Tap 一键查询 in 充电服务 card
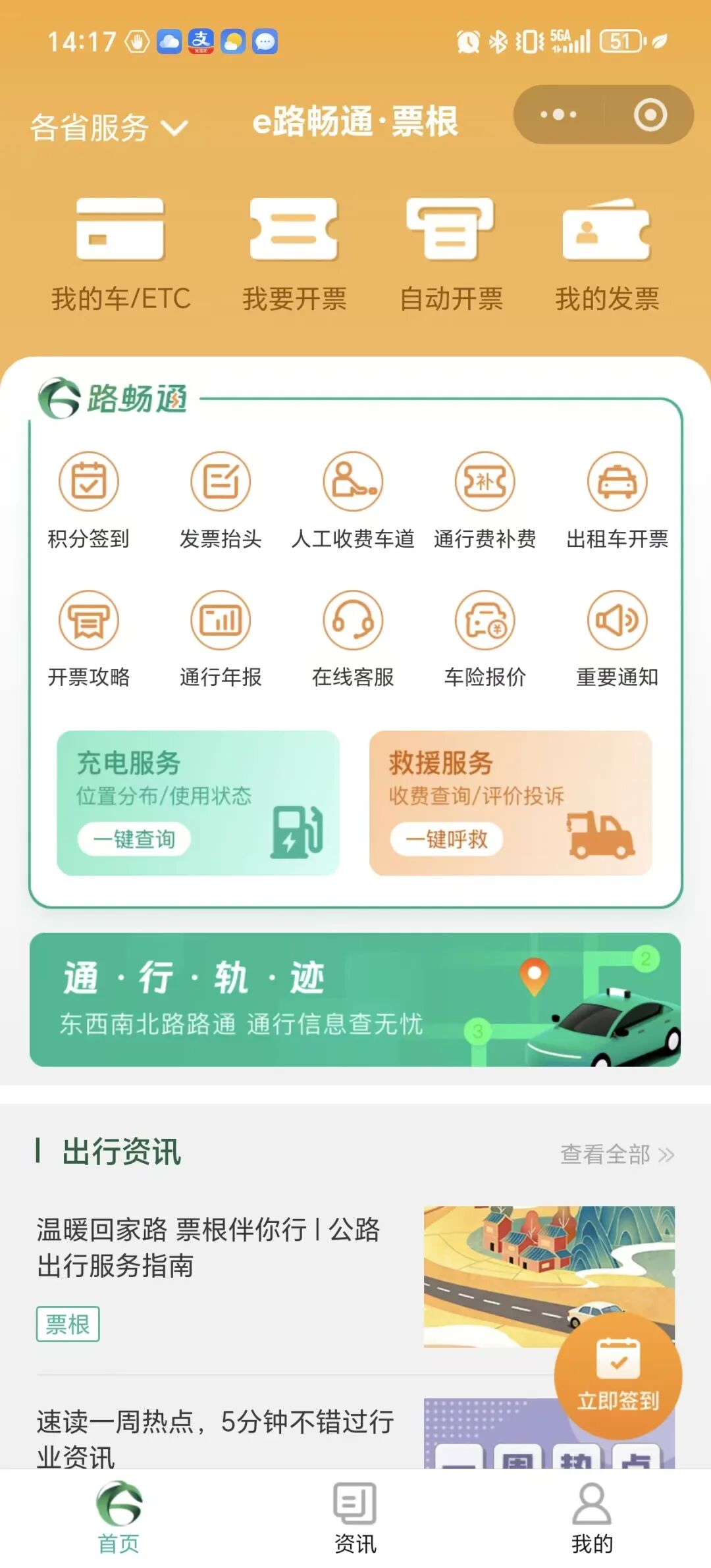Viewport: 711px width, 1568px height. [x=134, y=839]
